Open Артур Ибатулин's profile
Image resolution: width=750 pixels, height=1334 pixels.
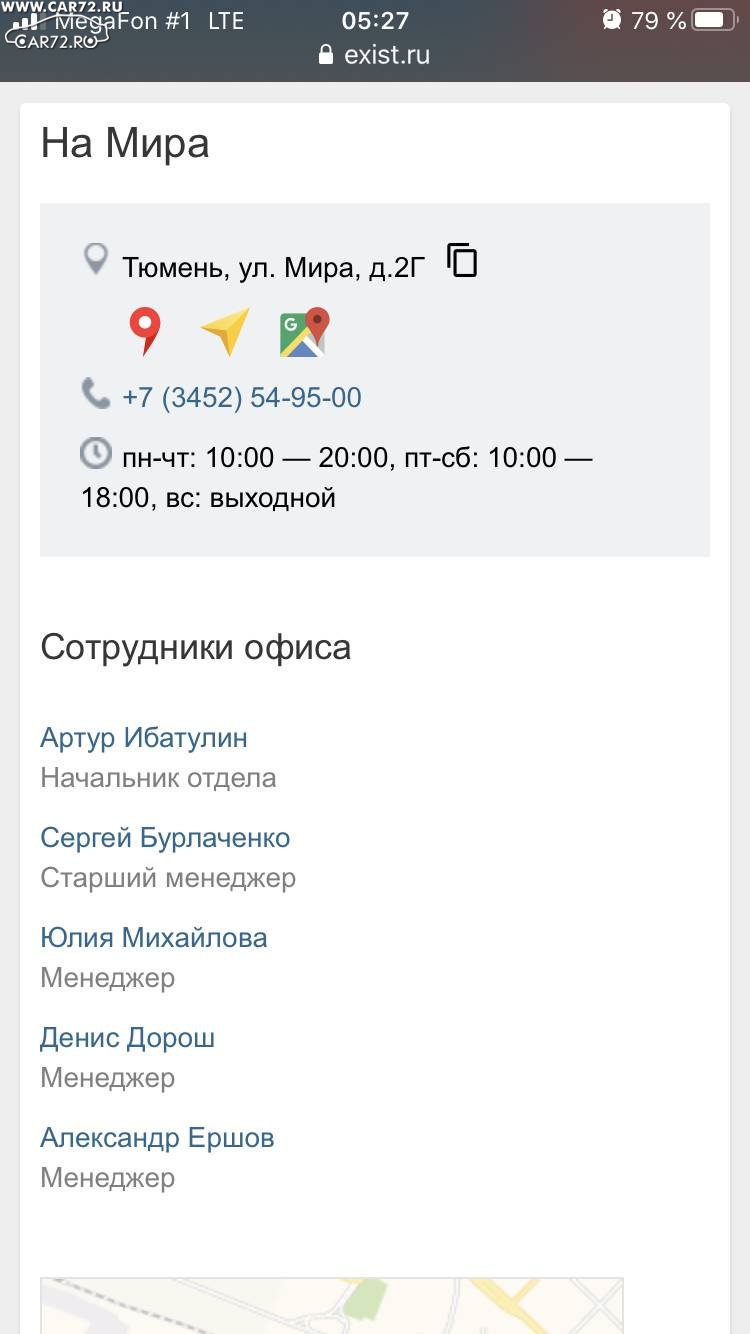point(144,738)
